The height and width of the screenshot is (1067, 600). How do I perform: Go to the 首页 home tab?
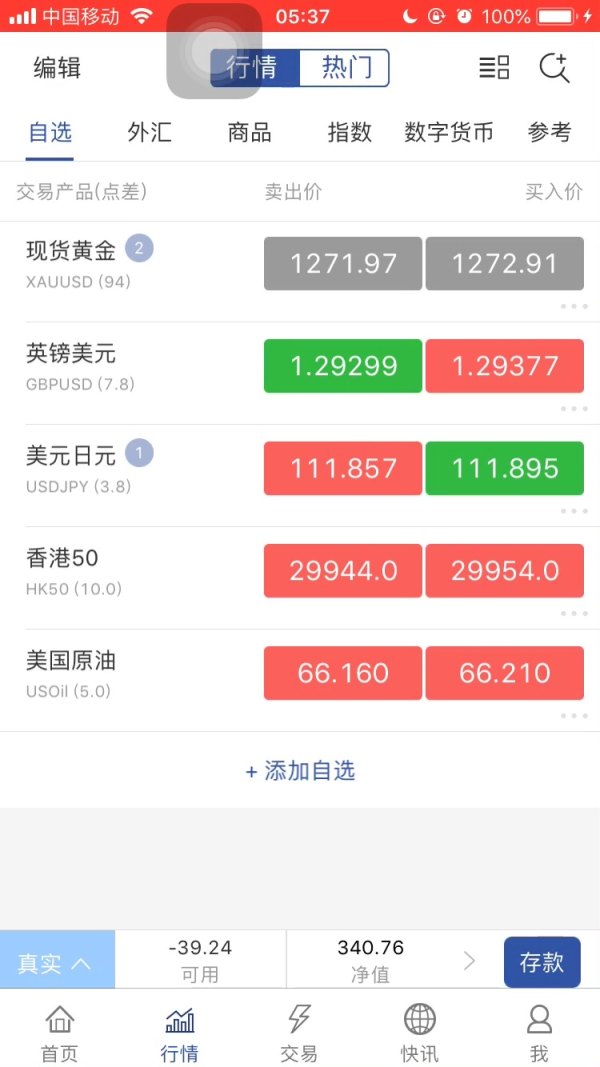click(59, 1033)
